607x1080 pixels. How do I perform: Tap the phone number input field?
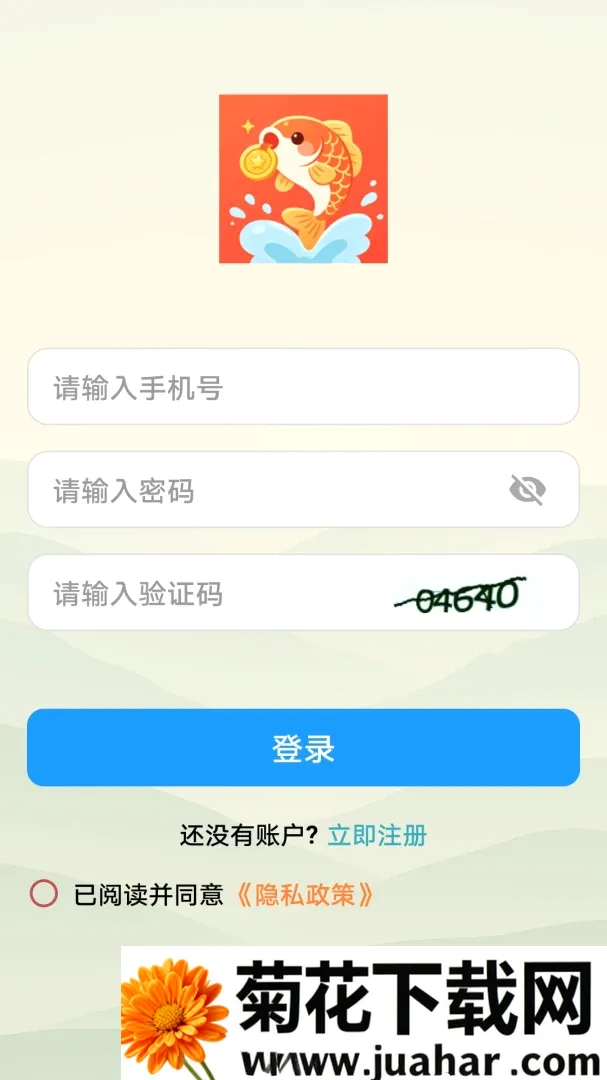pyautogui.click(x=303, y=386)
